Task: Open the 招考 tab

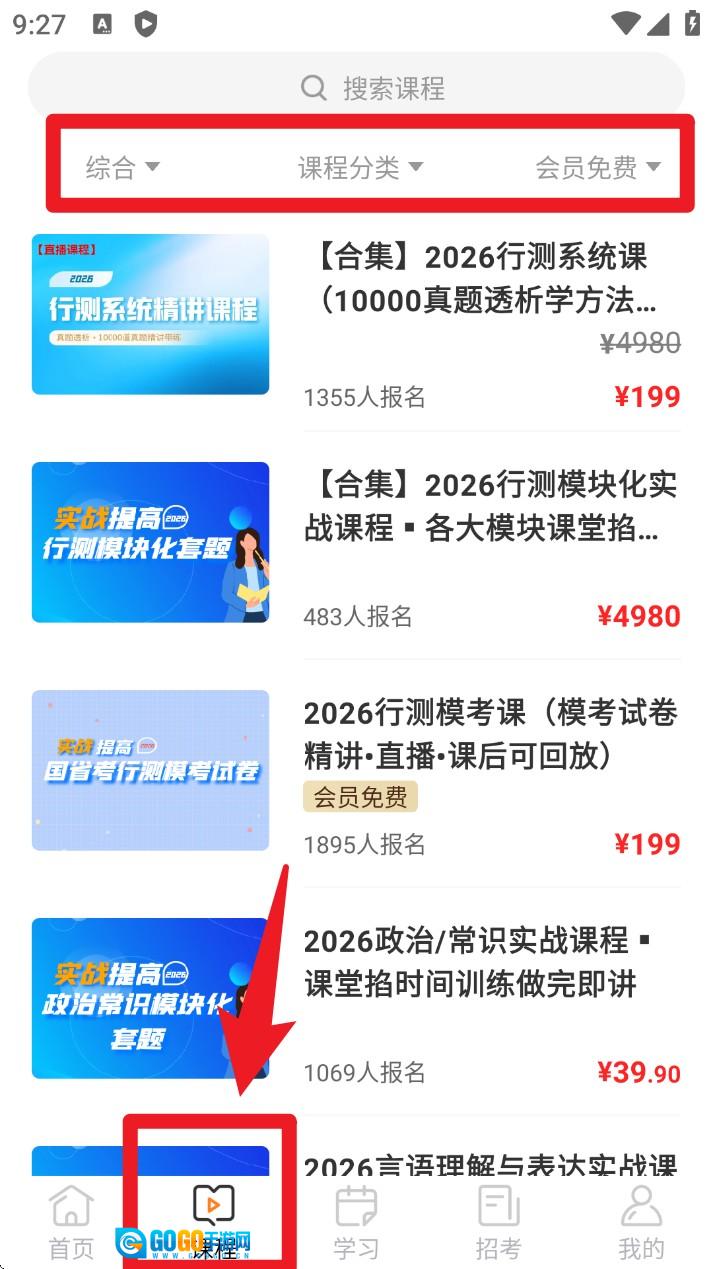Action: [x=498, y=1221]
